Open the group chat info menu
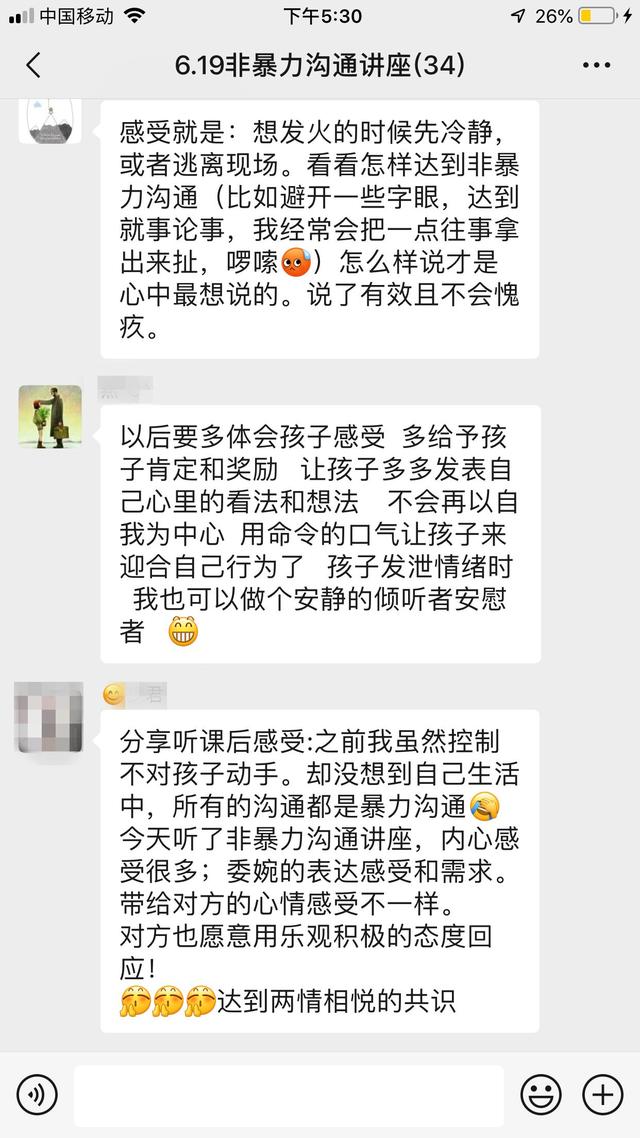The height and width of the screenshot is (1138, 640). coord(596,66)
